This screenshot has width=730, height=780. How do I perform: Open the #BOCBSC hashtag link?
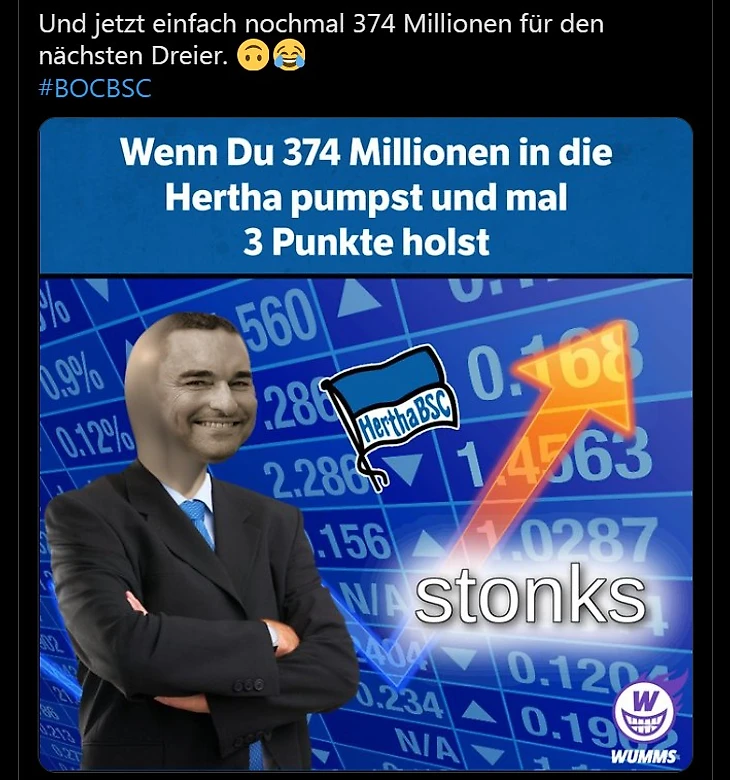[94, 88]
